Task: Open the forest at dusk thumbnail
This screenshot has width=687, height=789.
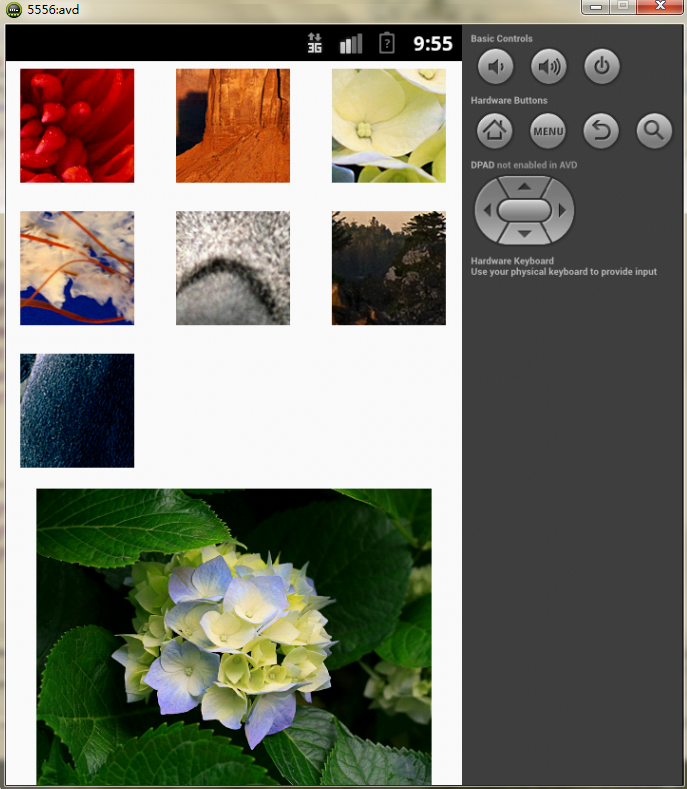Action: coord(389,268)
